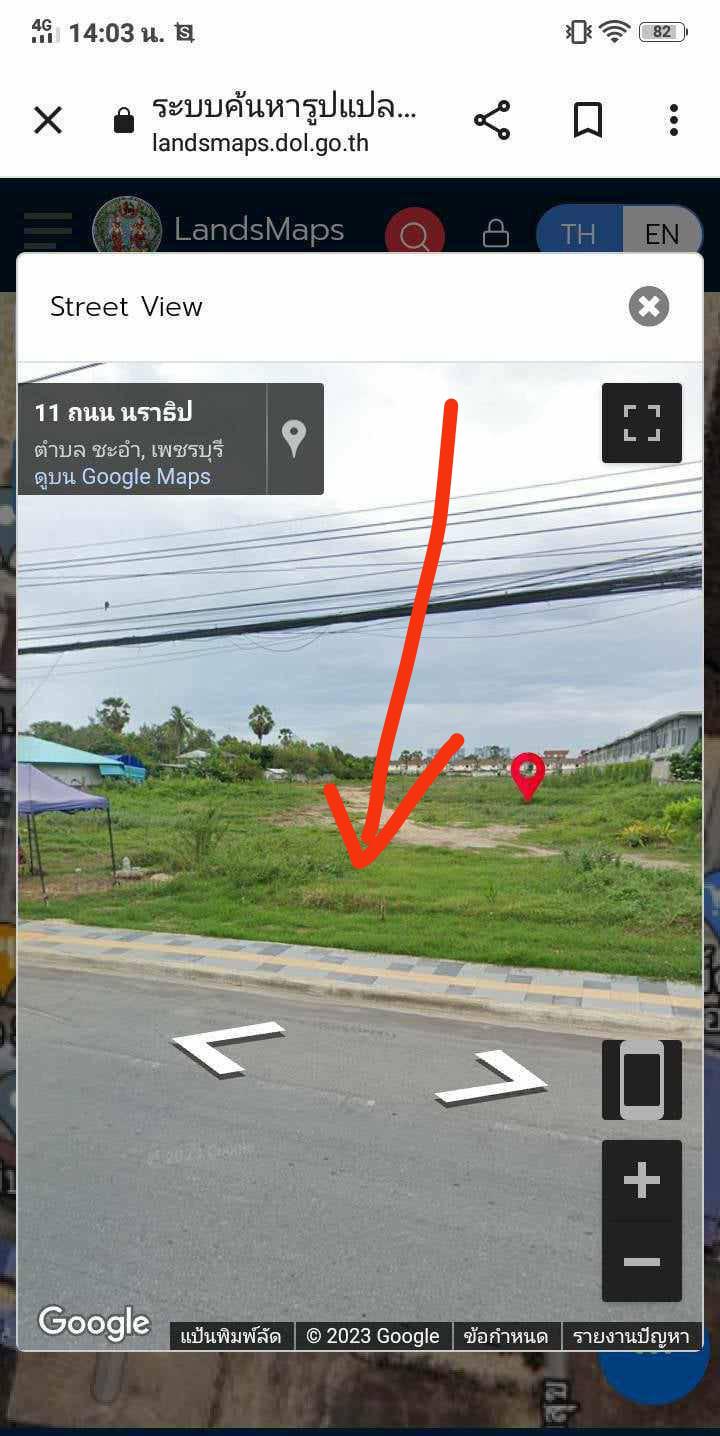Image resolution: width=720 pixels, height=1436 pixels.
Task: Share this LandsMaps page
Action: point(492,121)
